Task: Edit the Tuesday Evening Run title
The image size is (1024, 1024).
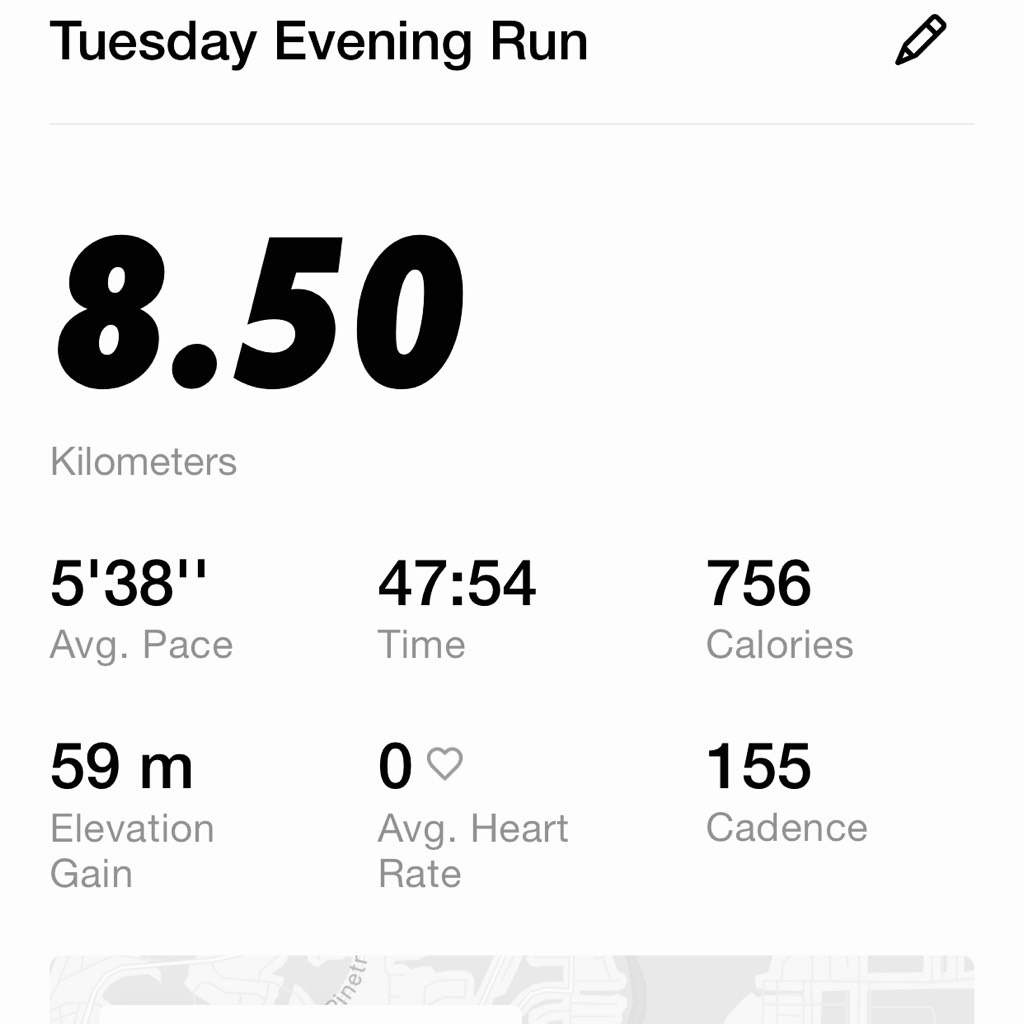Action: click(x=919, y=41)
